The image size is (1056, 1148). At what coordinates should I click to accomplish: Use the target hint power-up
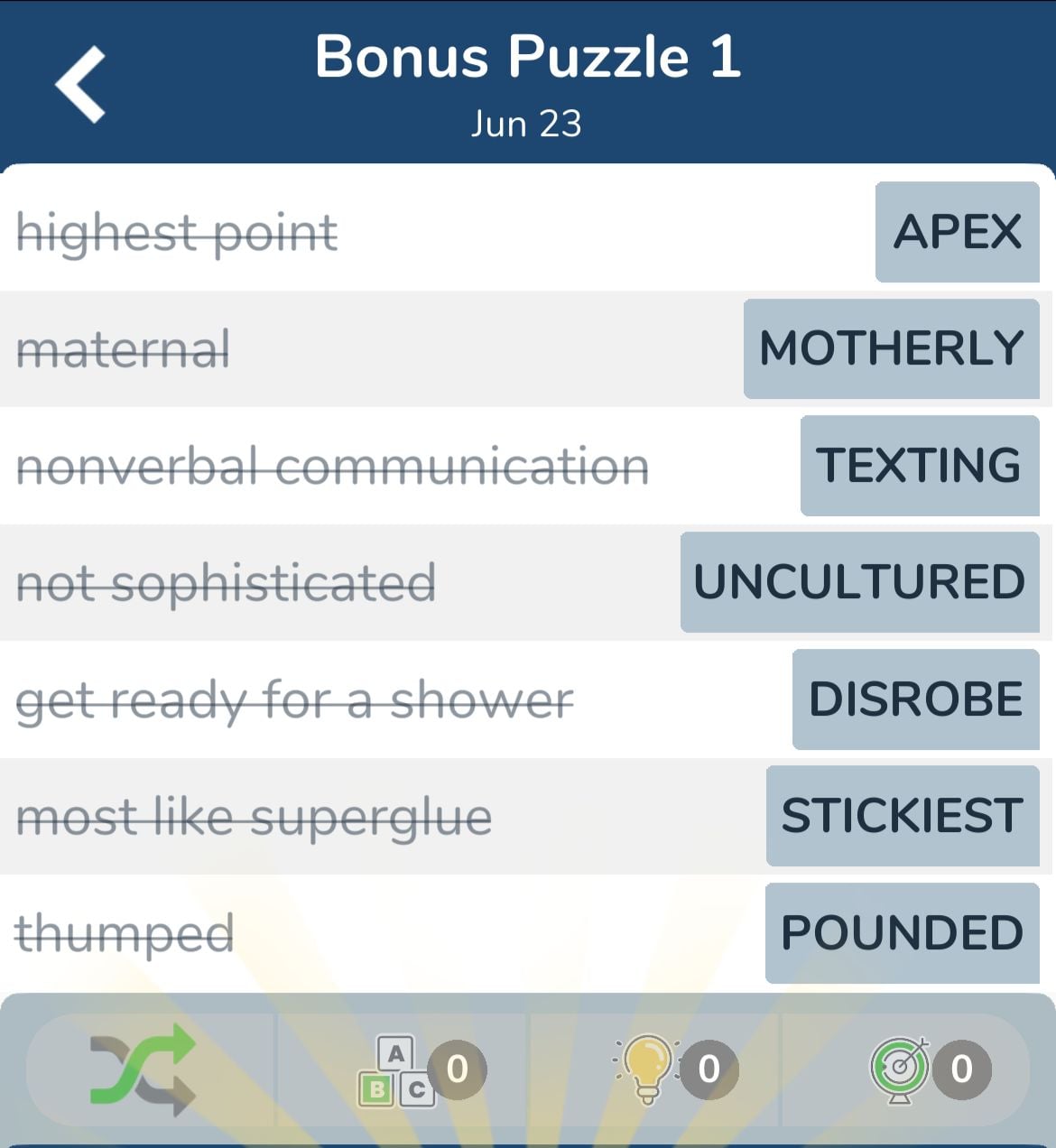pos(900,1069)
